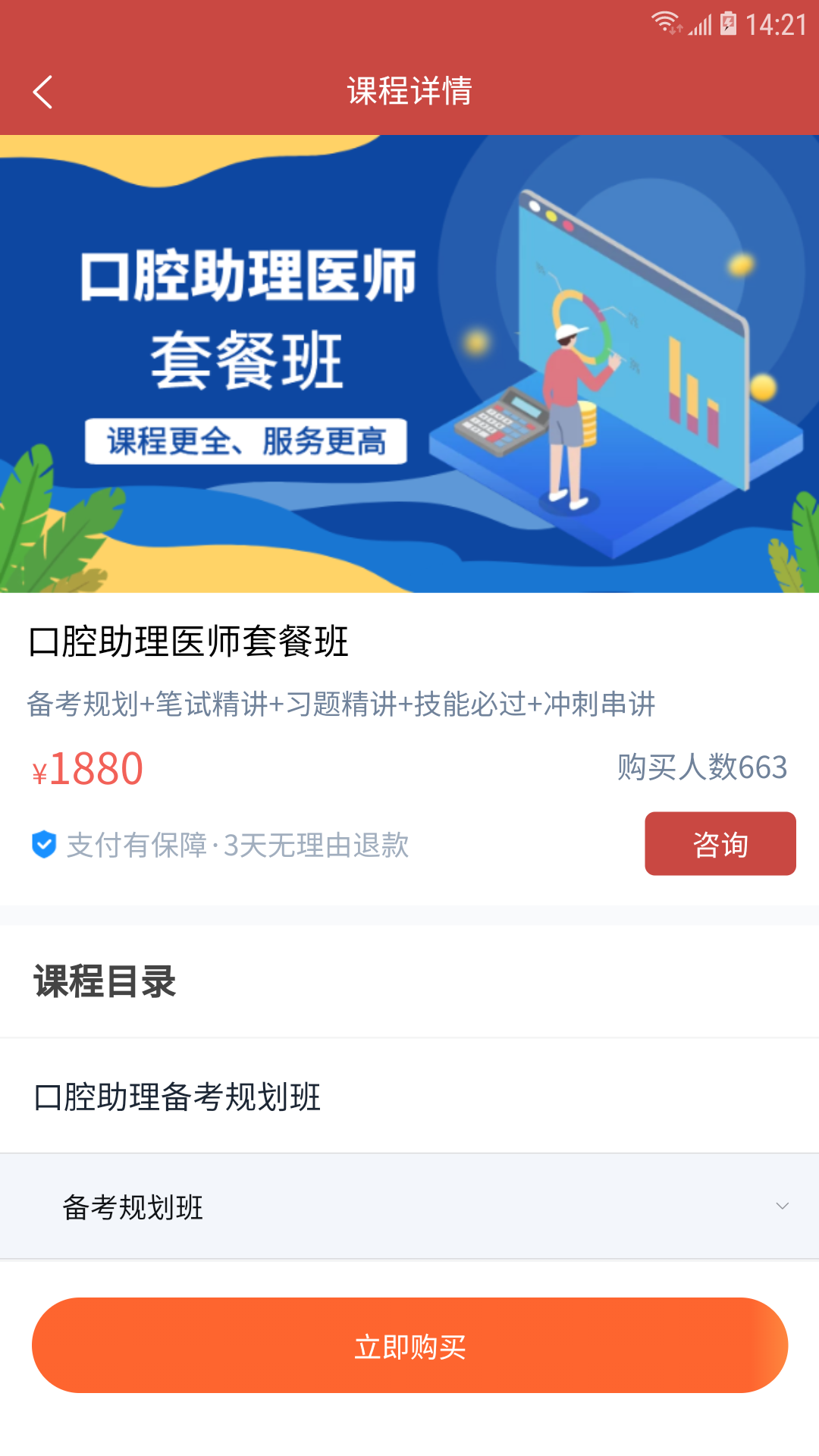Screen dimensions: 819x1456
Task: Select the 课程目录 section header
Action: (103, 979)
